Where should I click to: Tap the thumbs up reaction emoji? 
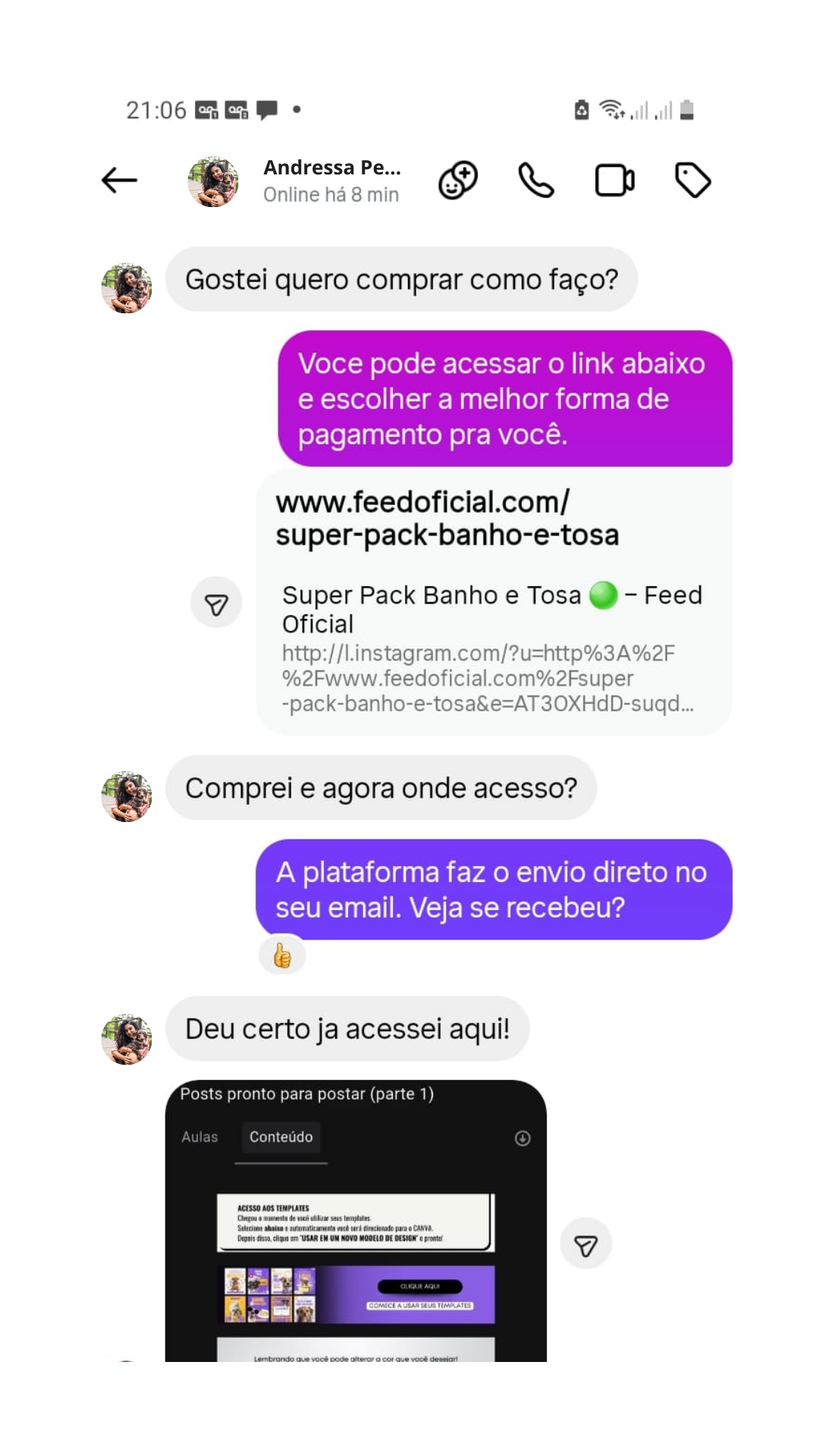(281, 955)
